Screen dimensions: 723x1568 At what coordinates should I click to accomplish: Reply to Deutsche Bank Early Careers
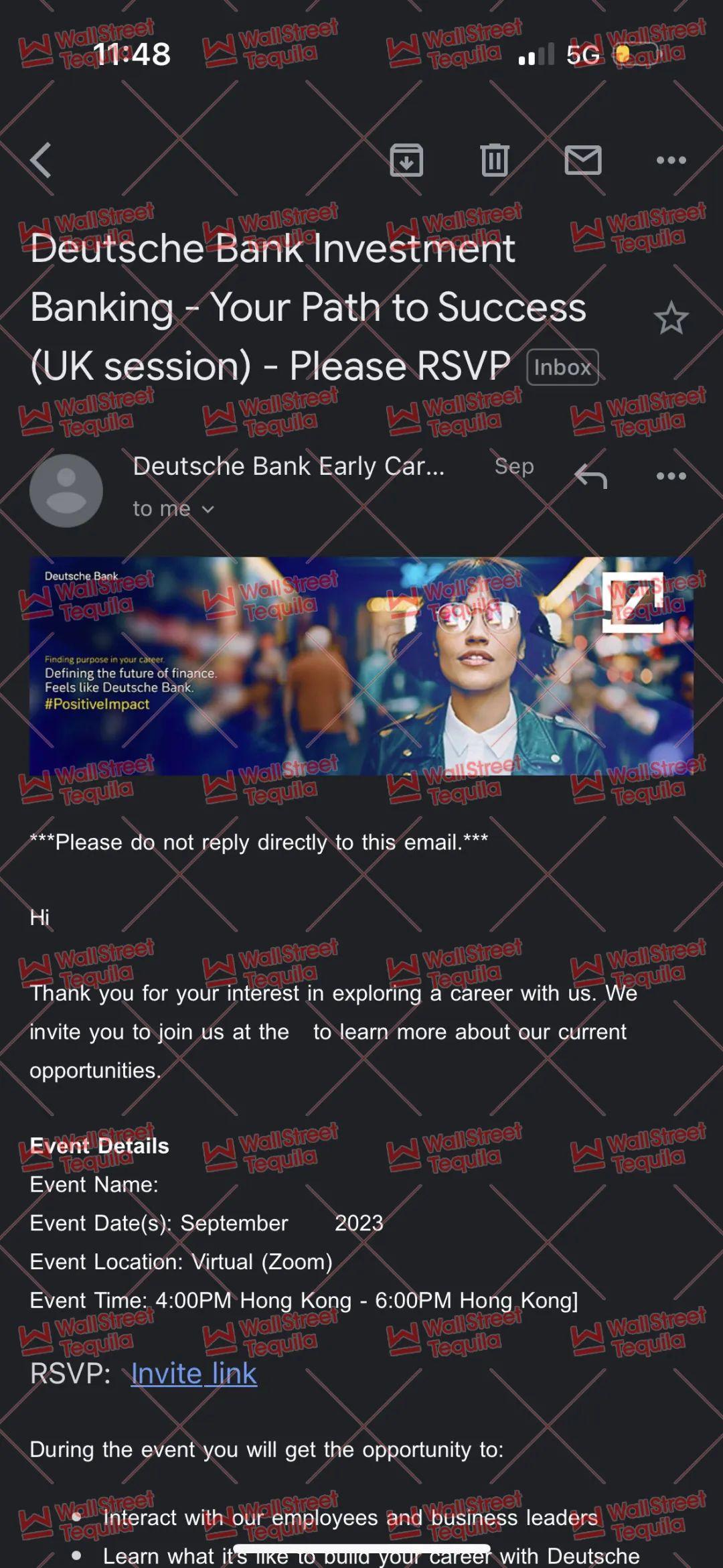(590, 477)
